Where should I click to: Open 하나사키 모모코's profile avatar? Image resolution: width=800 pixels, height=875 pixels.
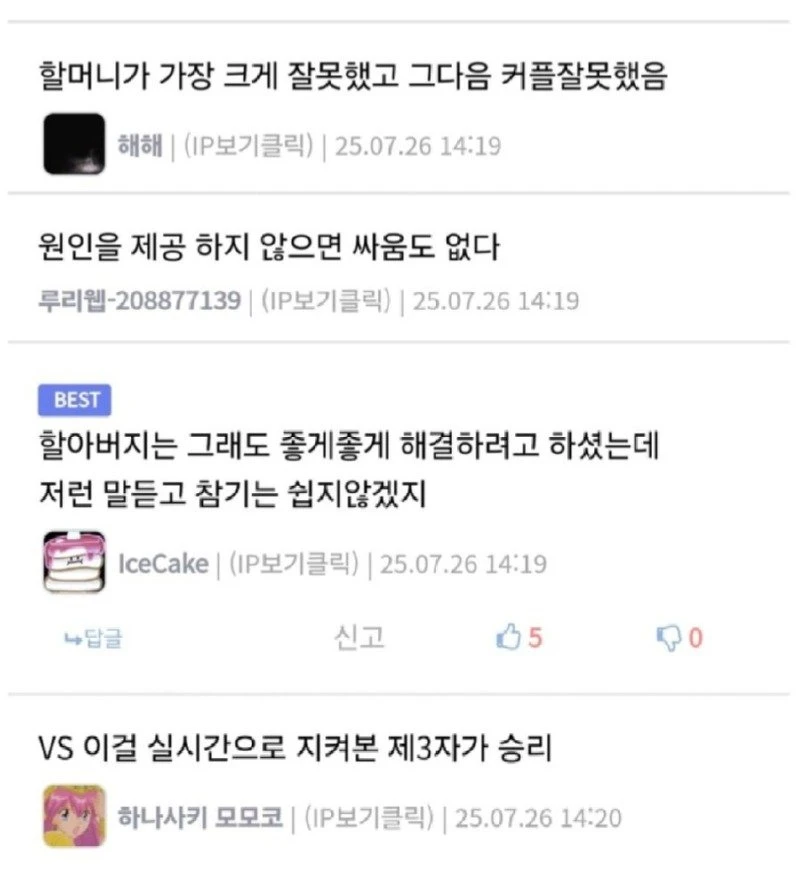coord(74,816)
